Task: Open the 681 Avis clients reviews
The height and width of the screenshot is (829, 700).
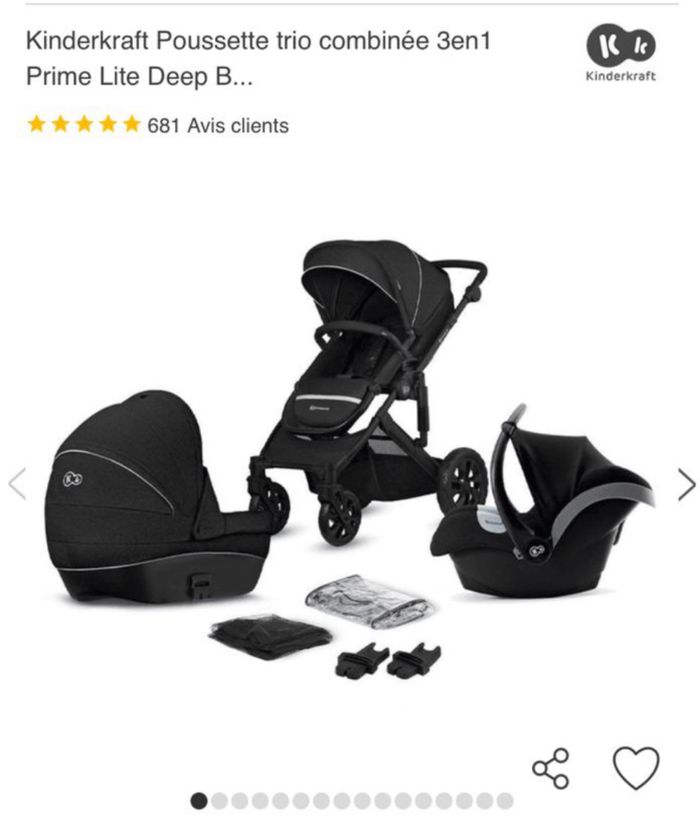Action: (217, 126)
